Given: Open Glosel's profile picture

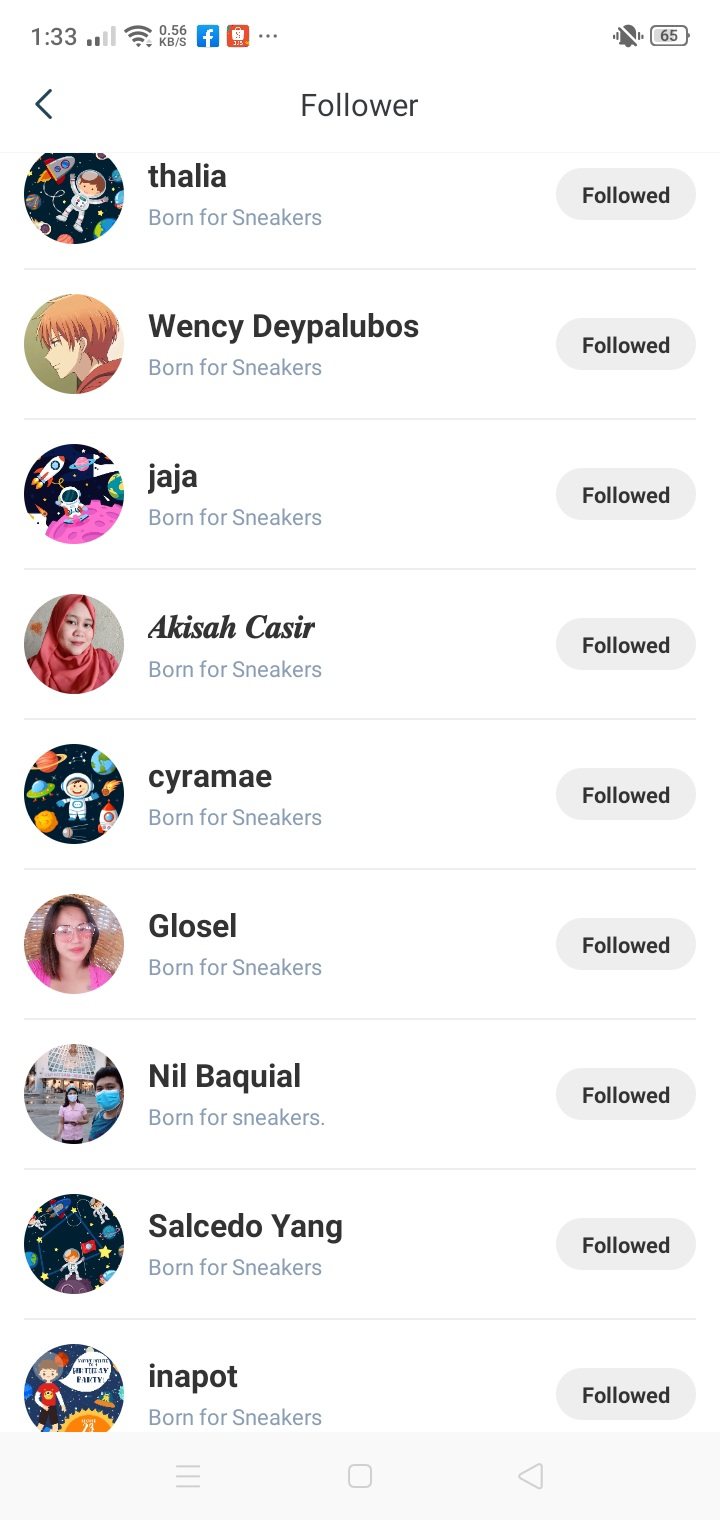Looking at the screenshot, I should (74, 944).
